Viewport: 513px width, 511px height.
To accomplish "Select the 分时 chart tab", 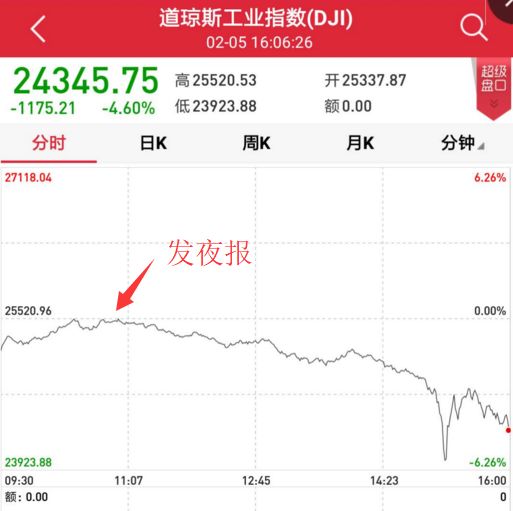I will (49, 143).
